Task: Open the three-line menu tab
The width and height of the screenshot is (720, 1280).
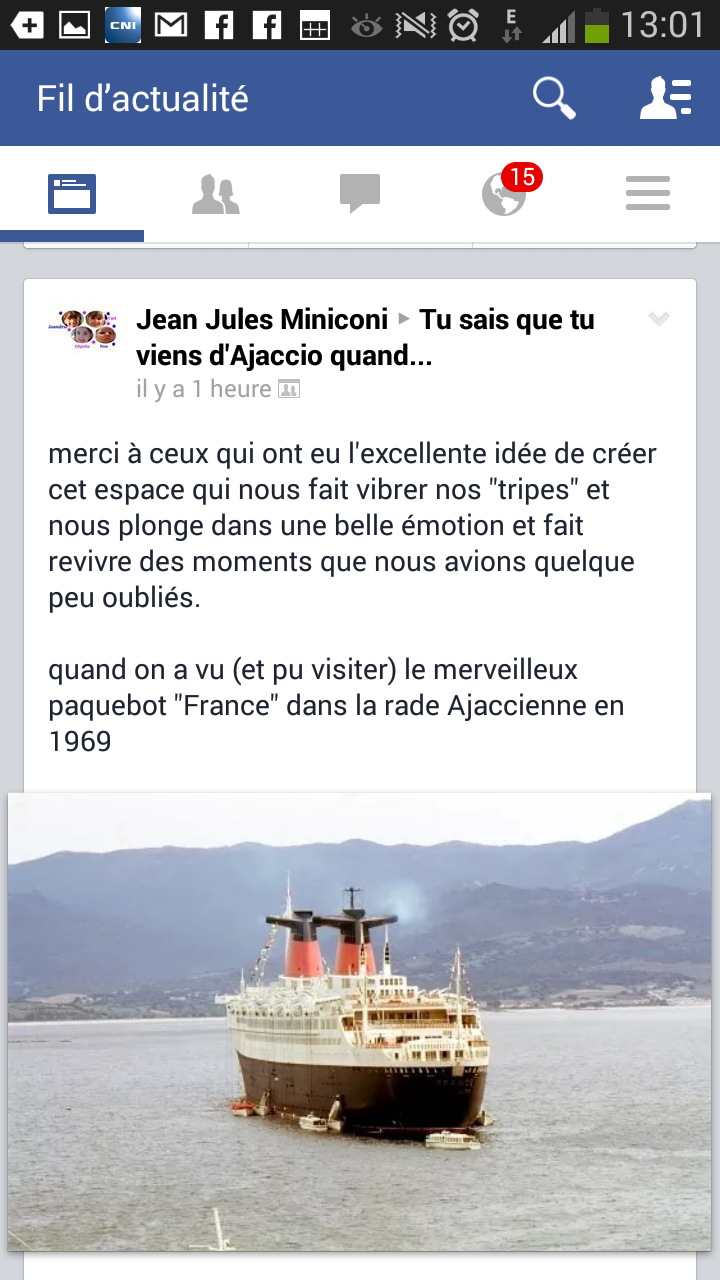Action: 648,194
